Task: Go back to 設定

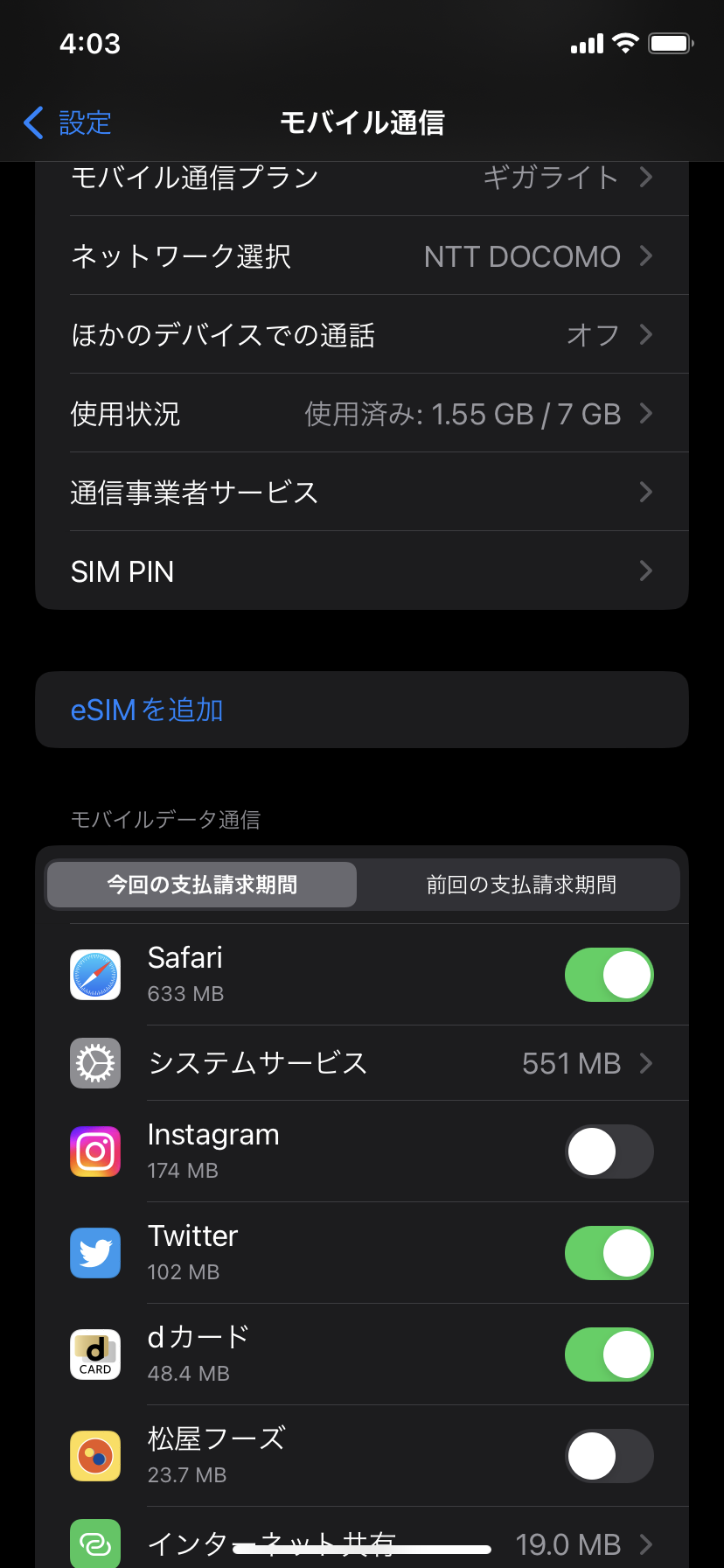Action: 68,122
